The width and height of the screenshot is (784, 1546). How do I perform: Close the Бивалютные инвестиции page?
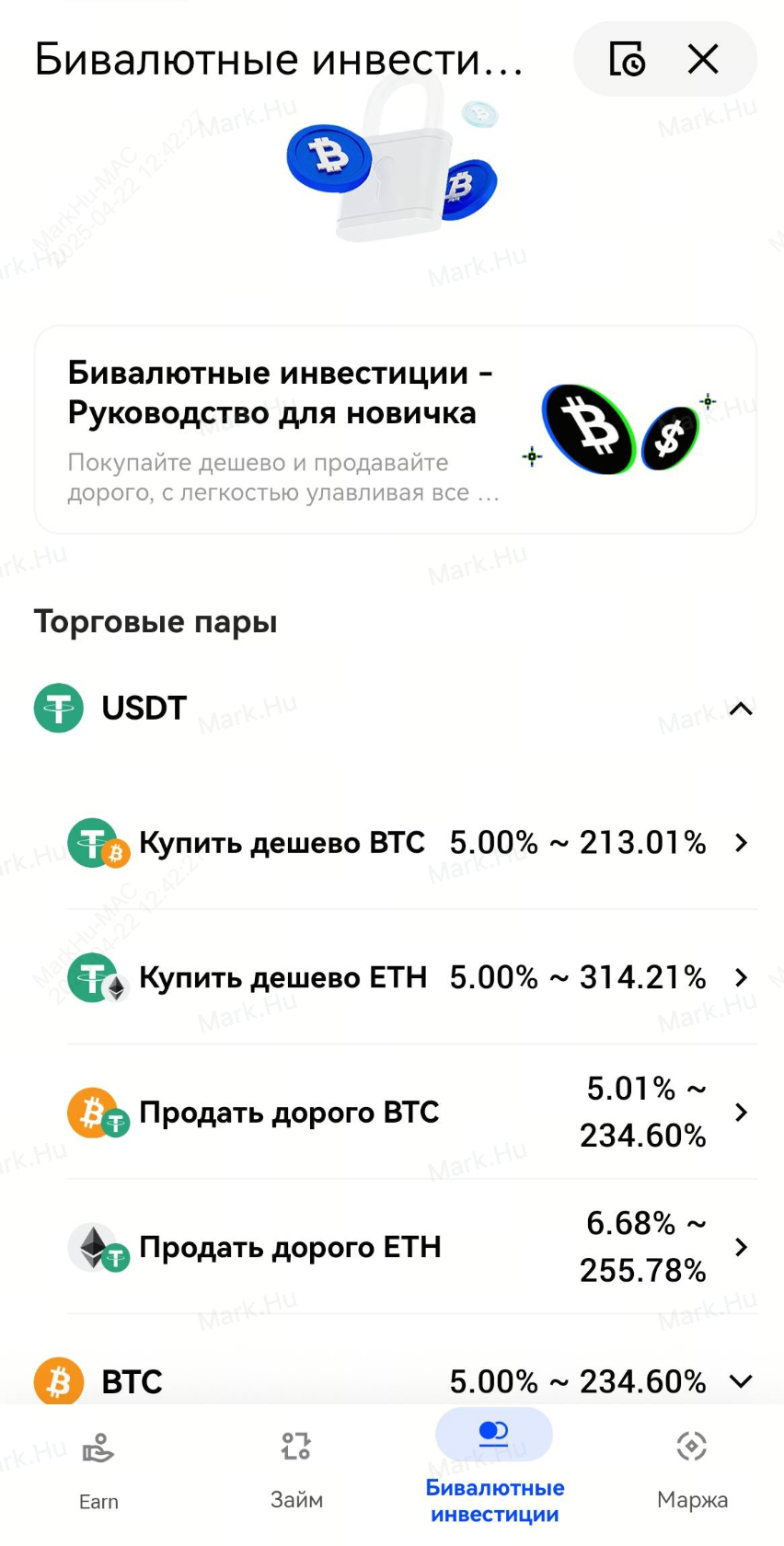click(x=703, y=60)
